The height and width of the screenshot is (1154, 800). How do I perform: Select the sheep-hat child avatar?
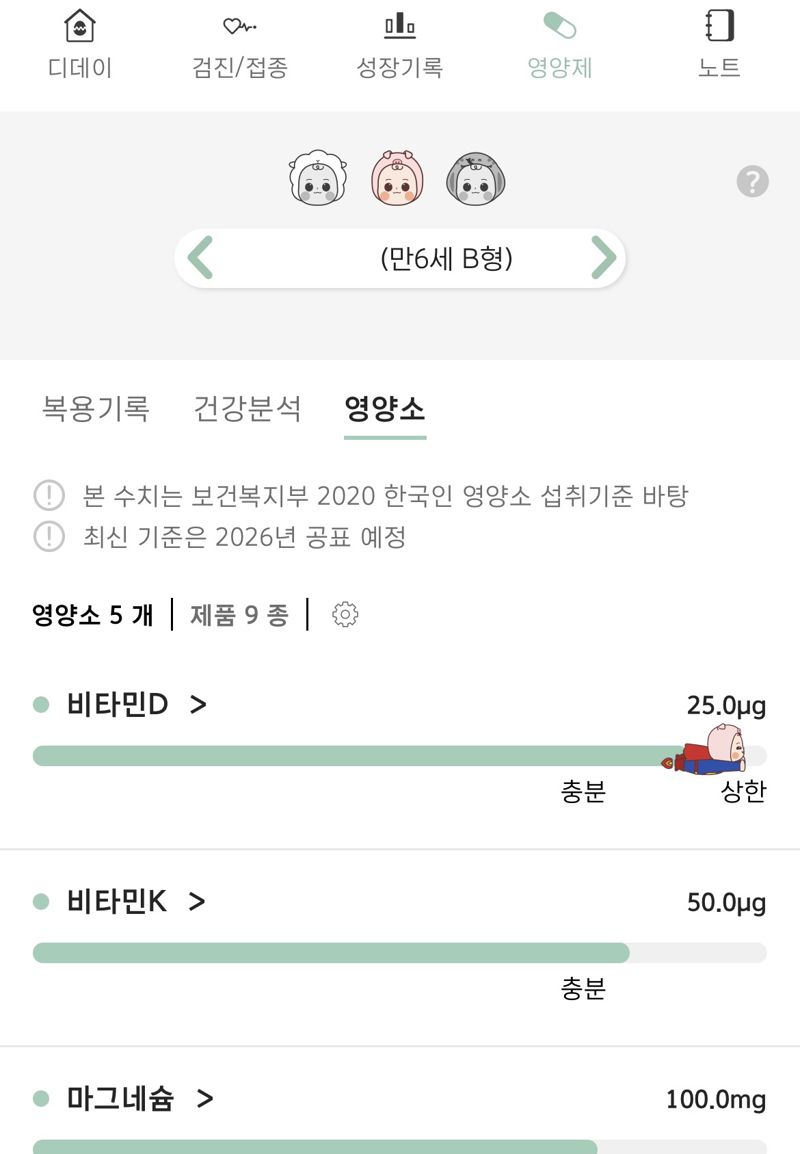[x=316, y=180]
